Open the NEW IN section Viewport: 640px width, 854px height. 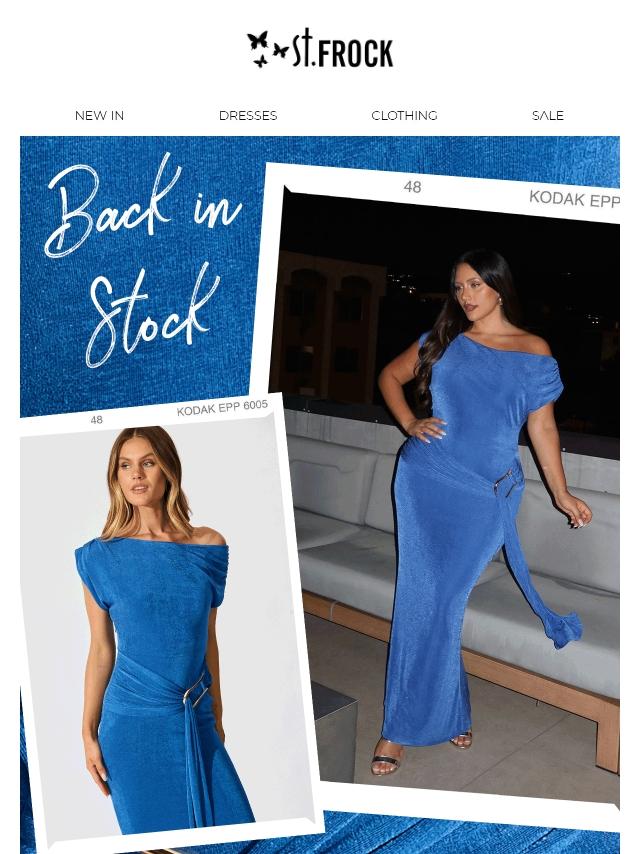coord(99,116)
